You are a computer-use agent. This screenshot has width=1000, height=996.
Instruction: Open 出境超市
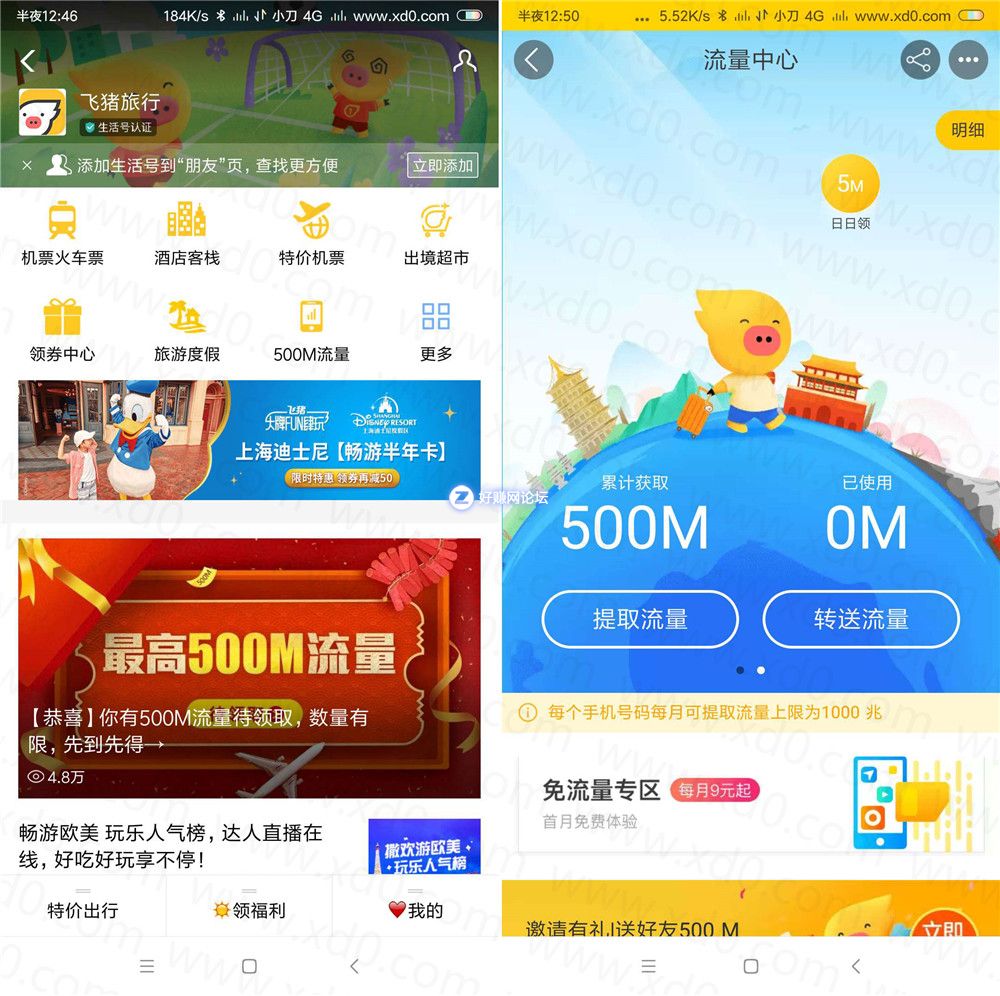tap(436, 232)
